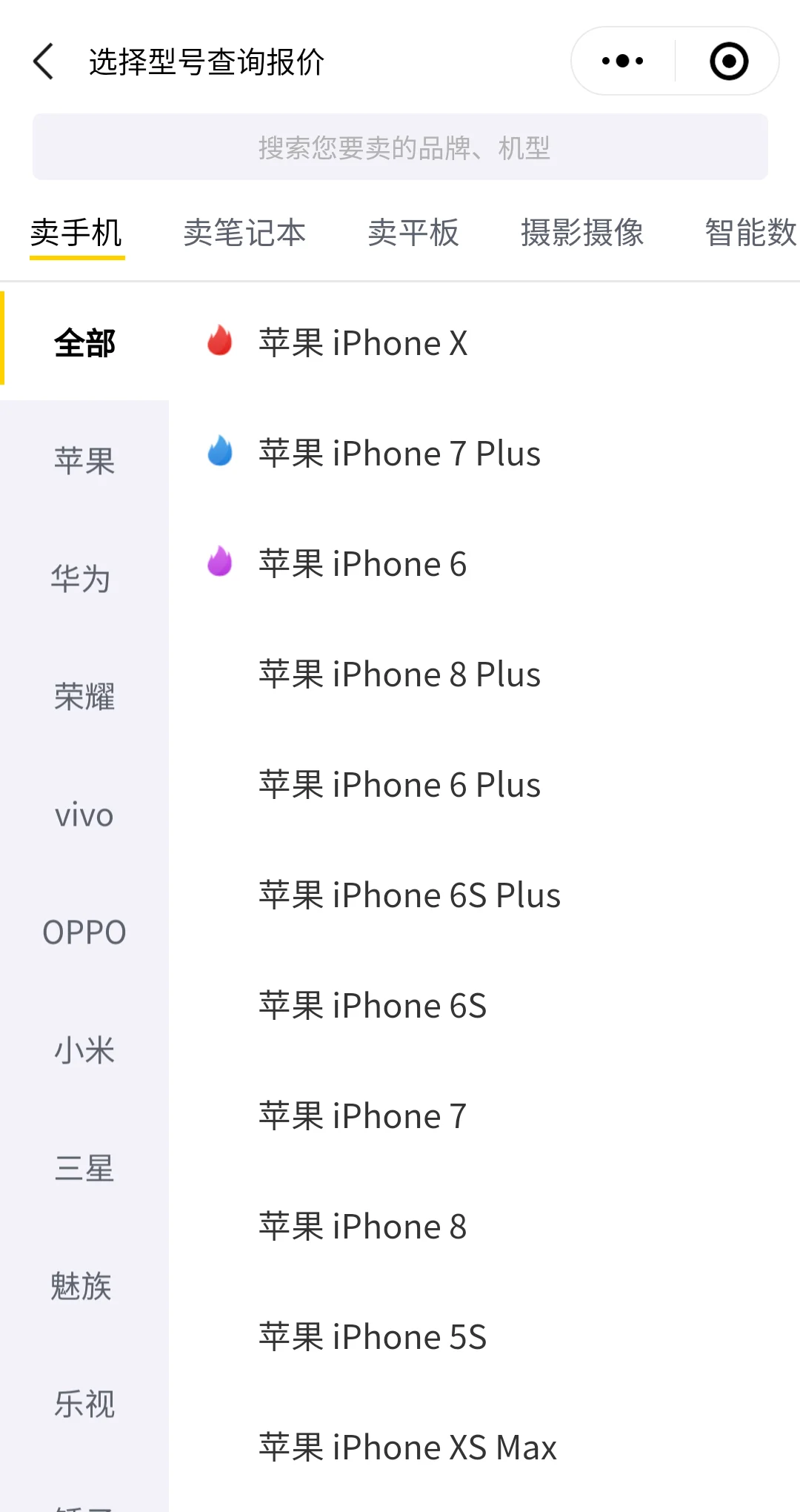Tap the brand and model search box
Viewport: 800px width, 1512px height.
pos(400,147)
